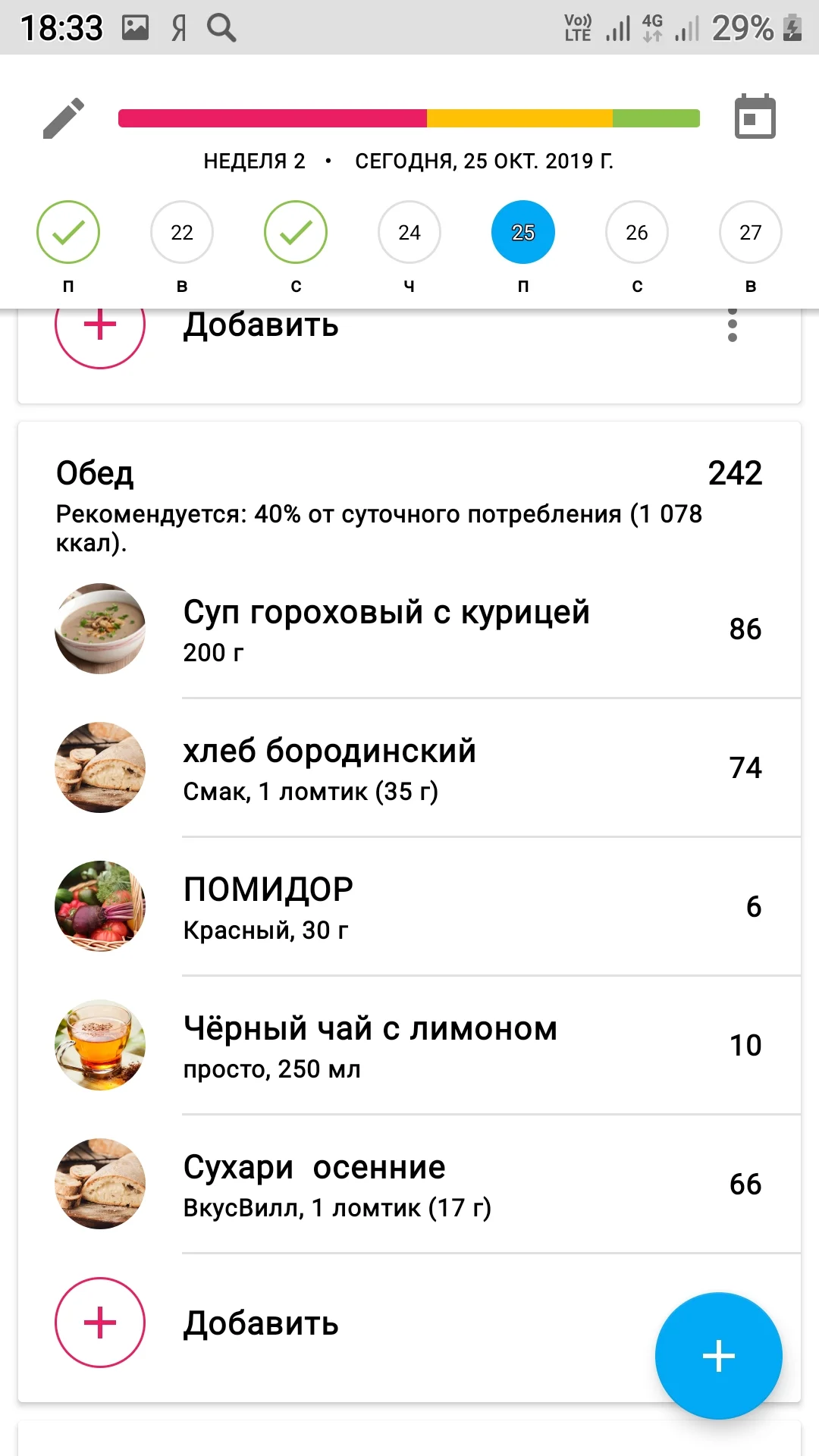Switch to day 27
Image resolution: width=819 pixels, height=1456 pixels.
(751, 232)
